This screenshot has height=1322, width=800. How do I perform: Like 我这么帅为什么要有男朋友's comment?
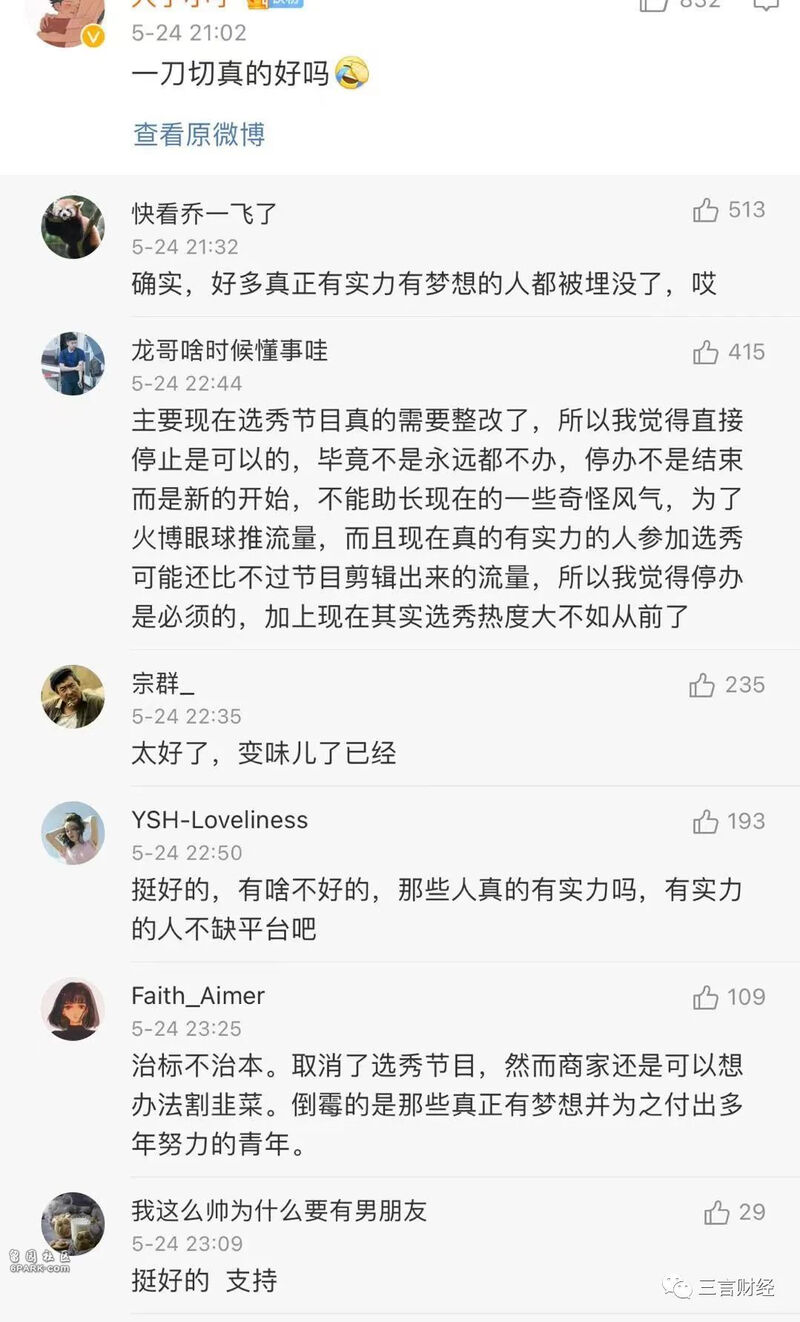(x=716, y=1213)
